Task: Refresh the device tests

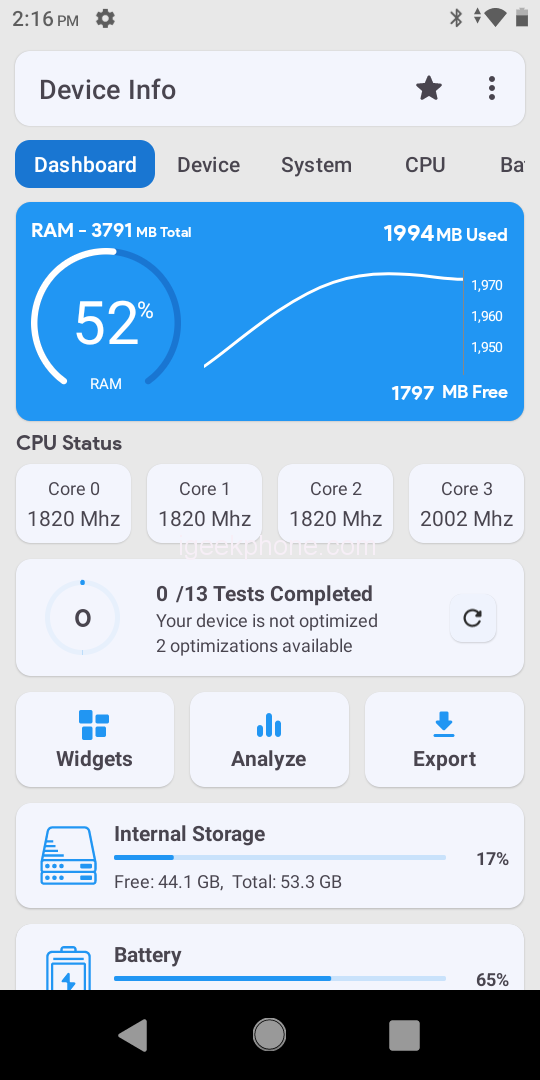Action: click(472, 618)
